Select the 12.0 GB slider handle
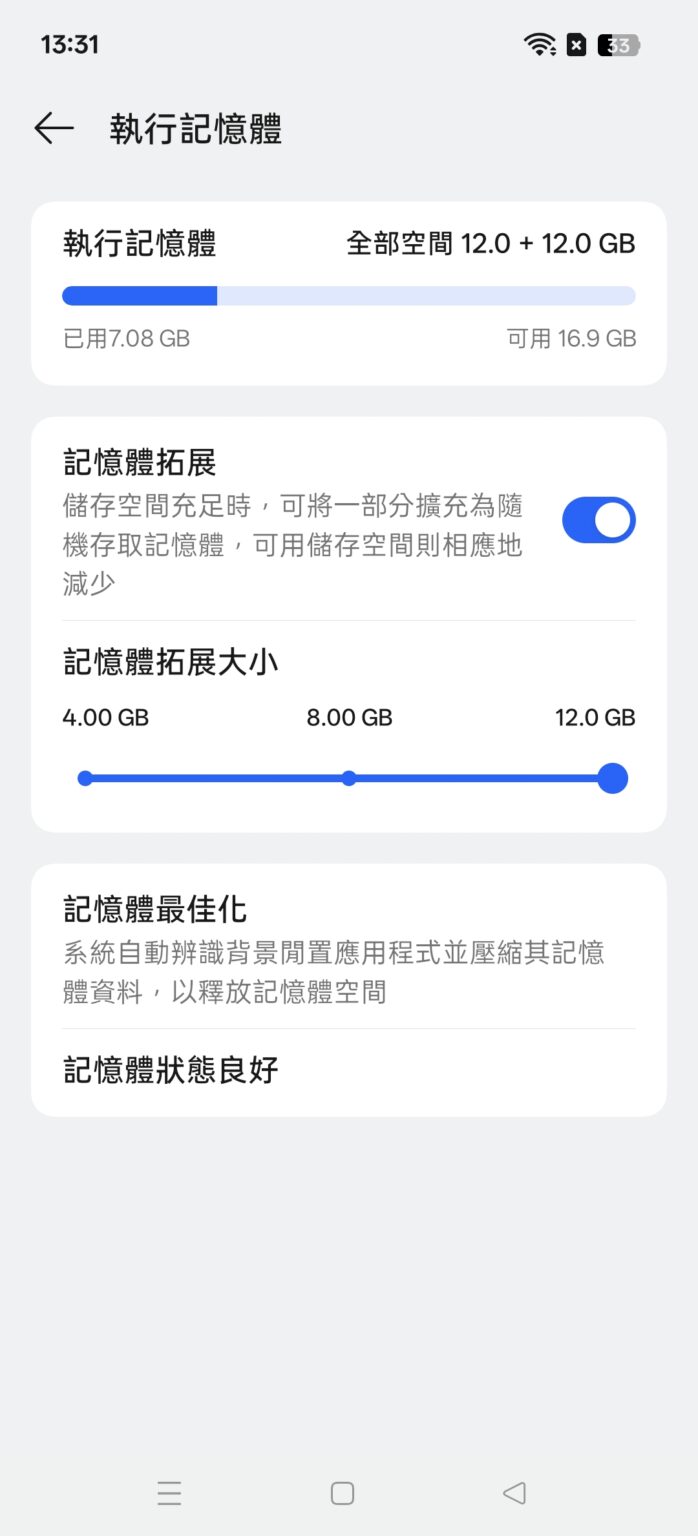 coord(612,778)
